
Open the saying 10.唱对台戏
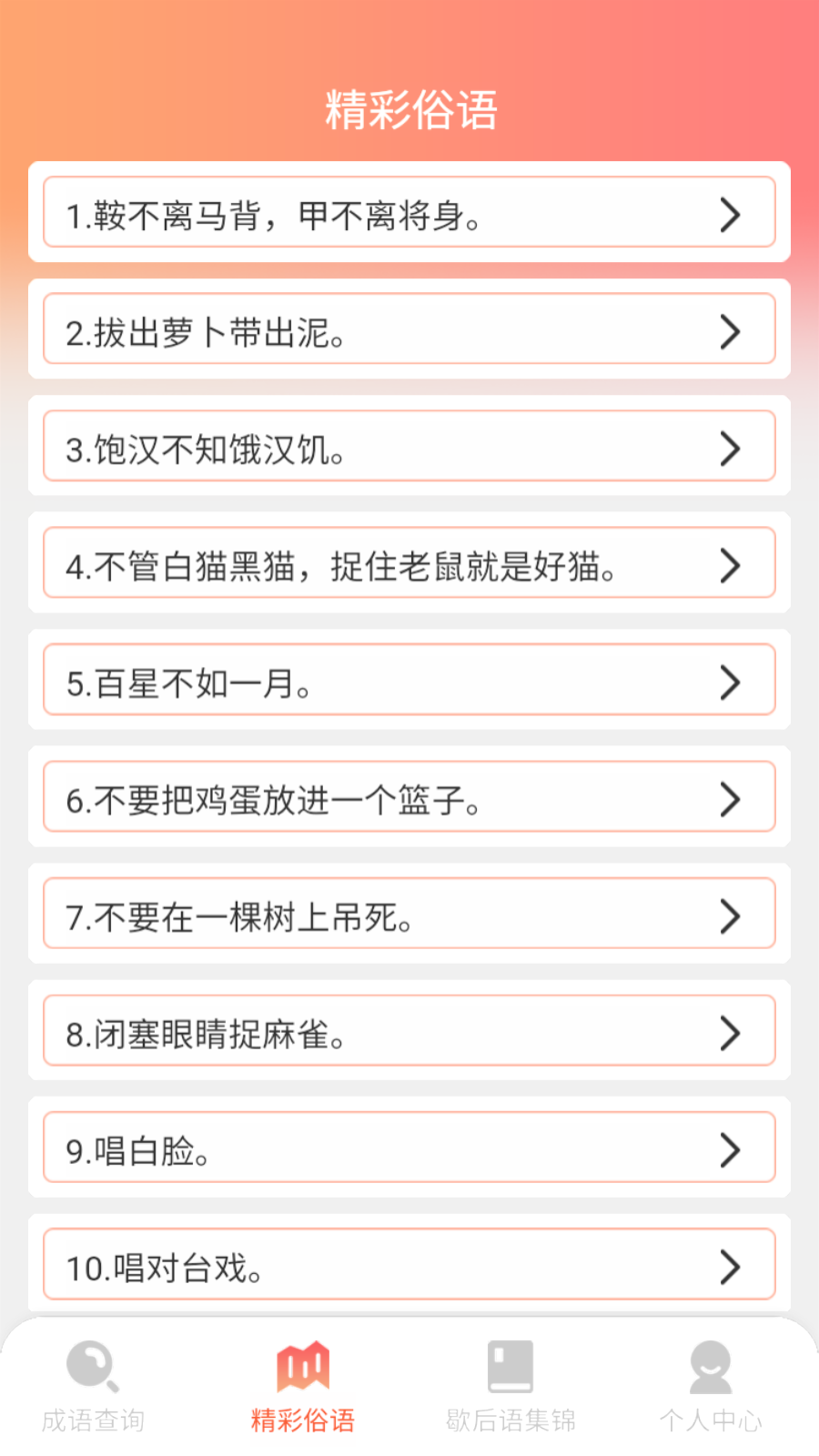coord(409,1265)
